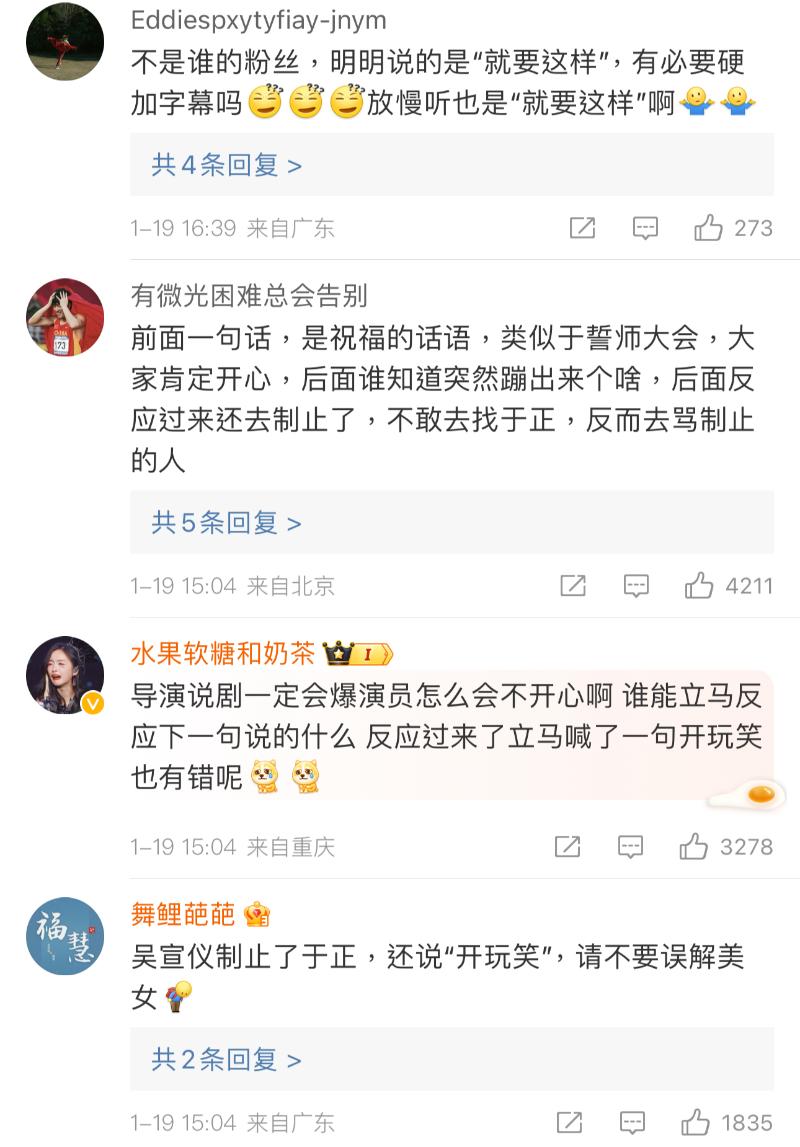Image resolution: width=800 pixels, height=1147 pixels.
Task: Share the comment by 有微光困难总会告别
Action: (x=573, y=585)
